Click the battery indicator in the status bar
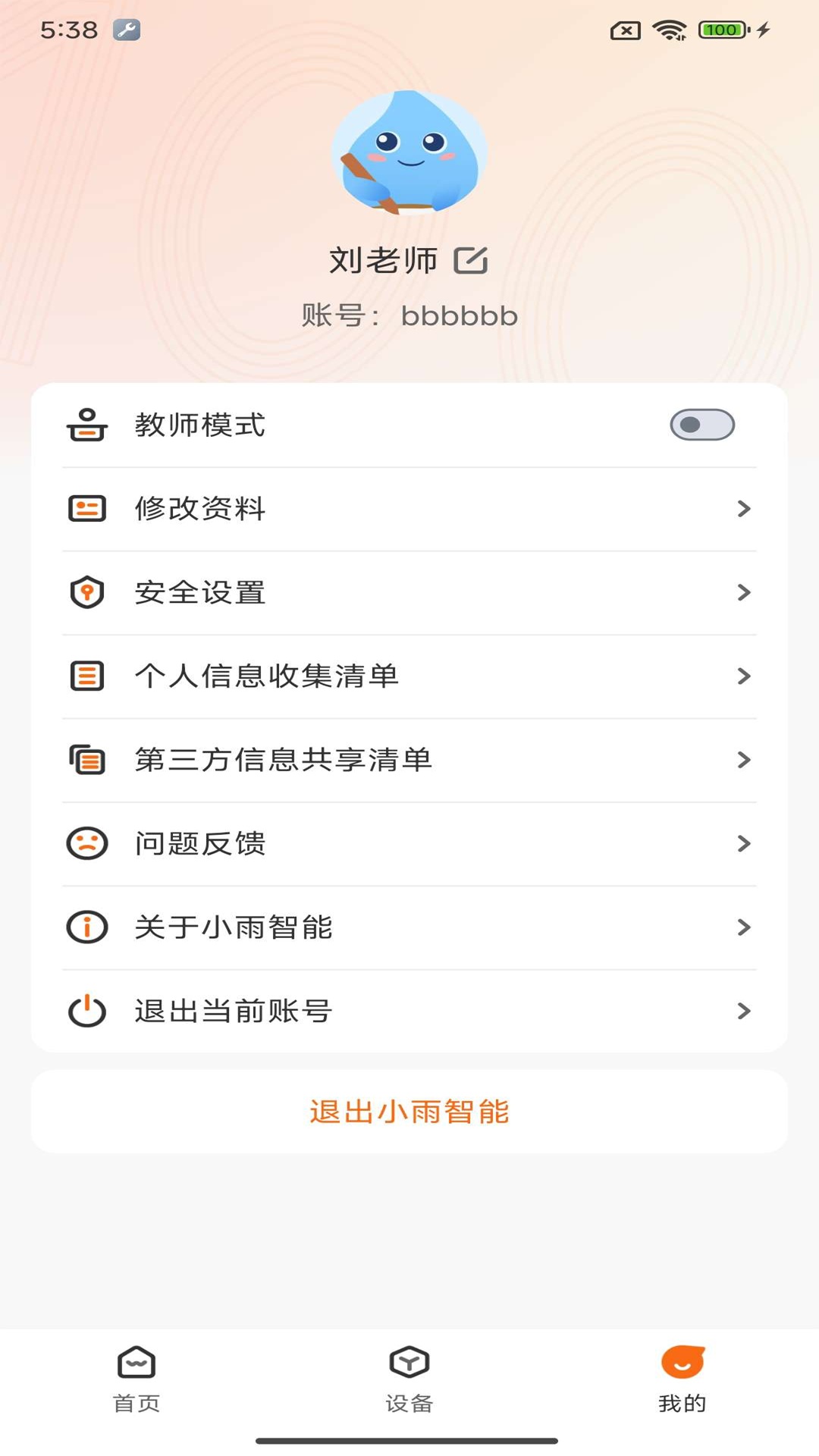819x1456 pixels. 720,30
